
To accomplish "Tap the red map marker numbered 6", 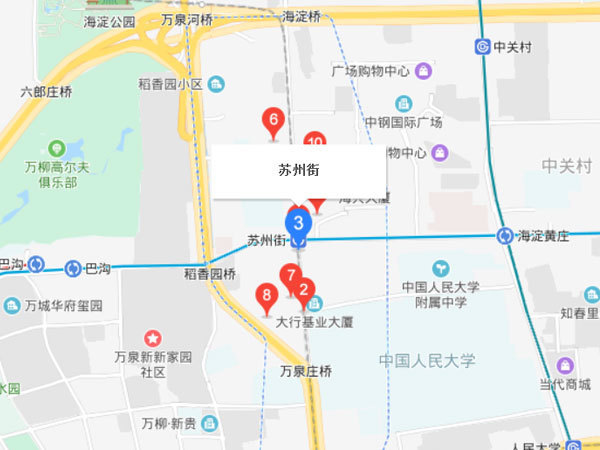I will (272, 121).
